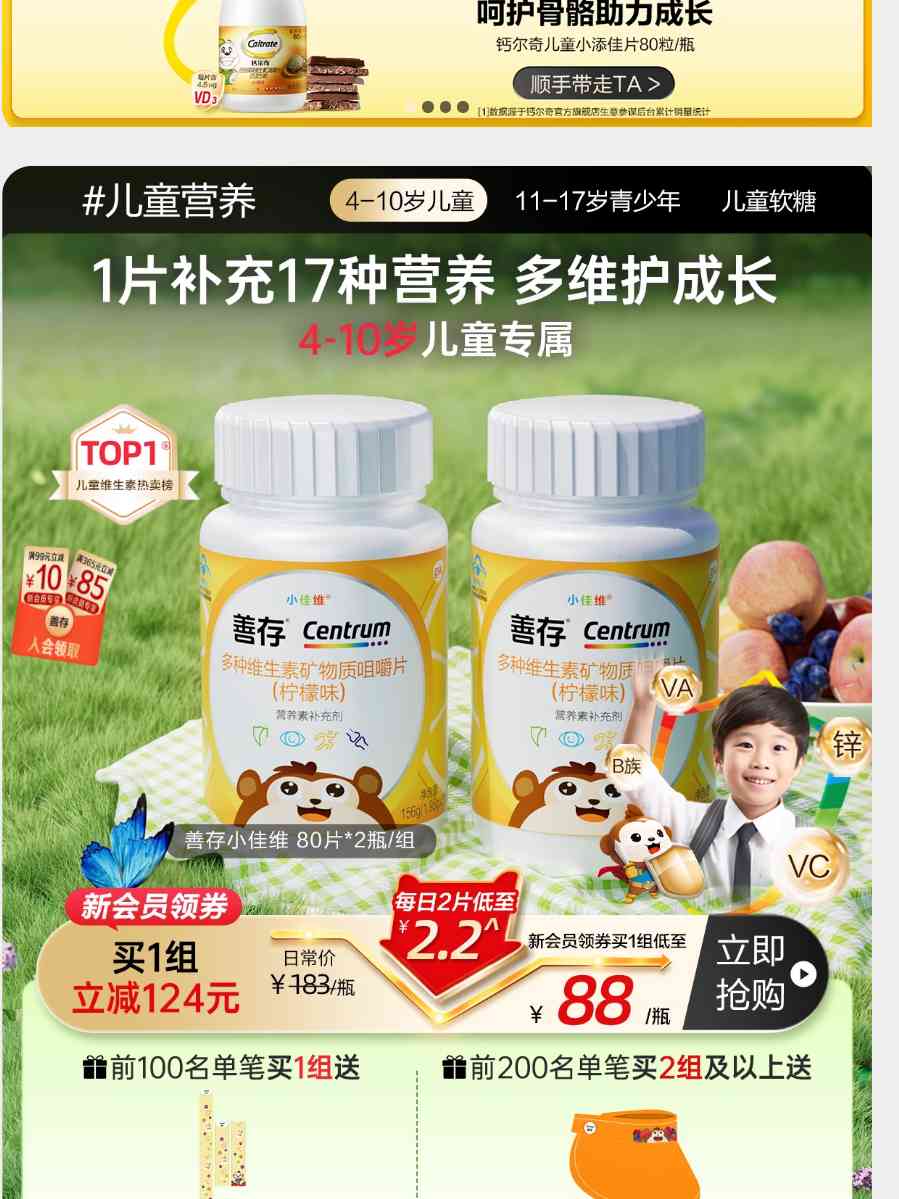Tap 立即抢购 to buy 善存小佳维
The image size is (899, 1199).
point(764,973)
